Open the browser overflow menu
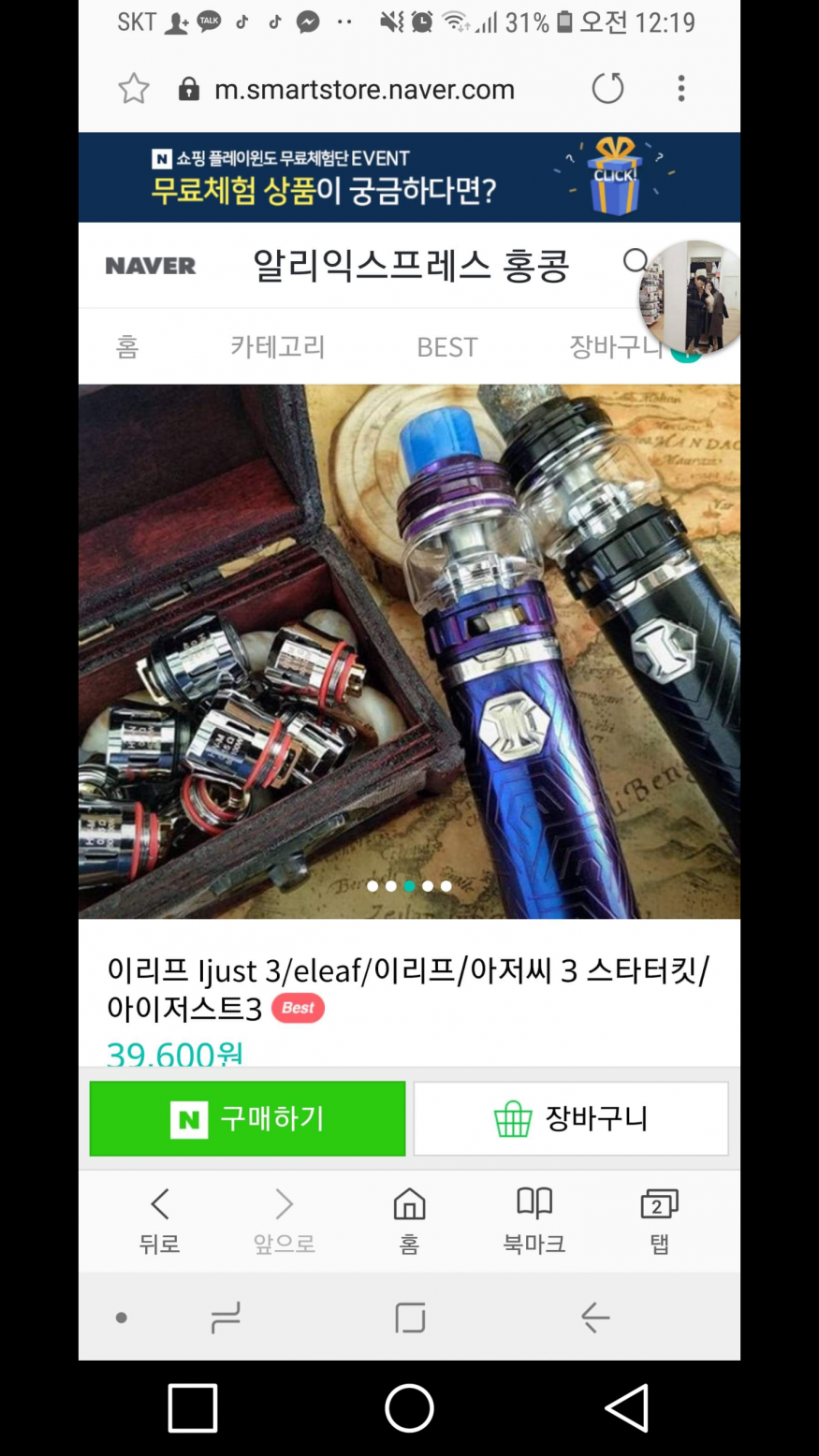 click(x=681, y=89)
